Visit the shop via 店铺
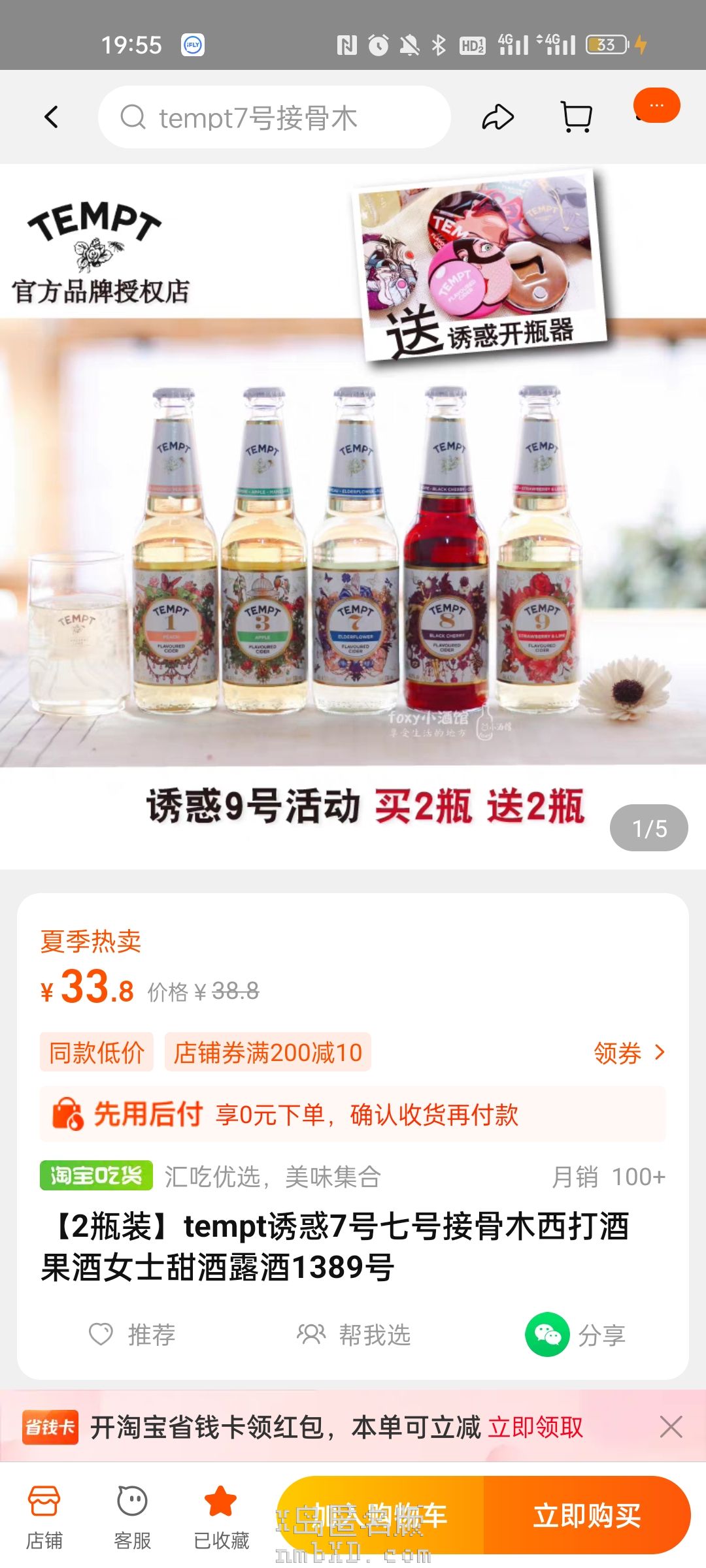The width and height of the screenshot is (706, 1568). (x=44, y=1516)
